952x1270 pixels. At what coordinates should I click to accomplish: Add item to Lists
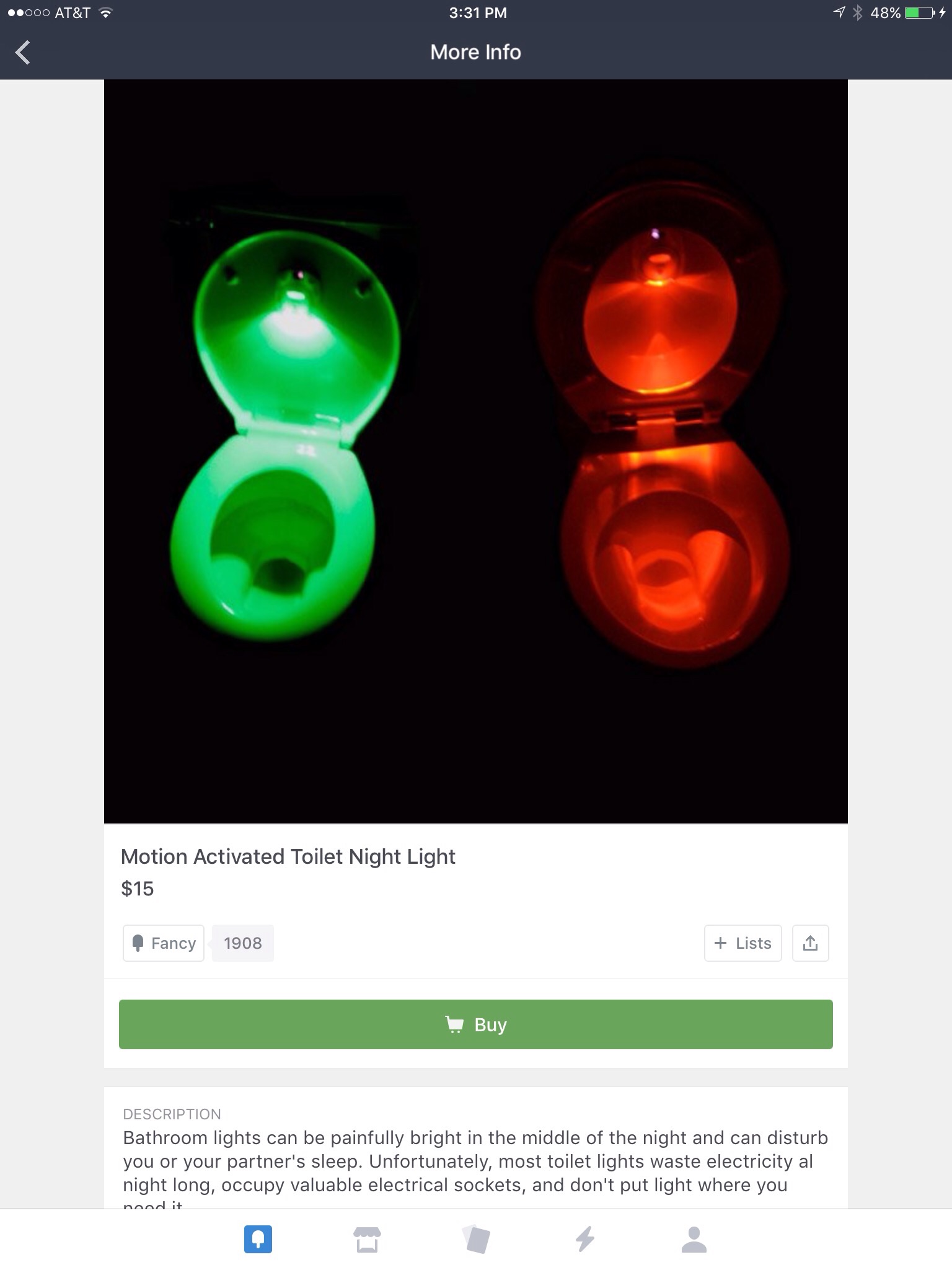[743, 943]
